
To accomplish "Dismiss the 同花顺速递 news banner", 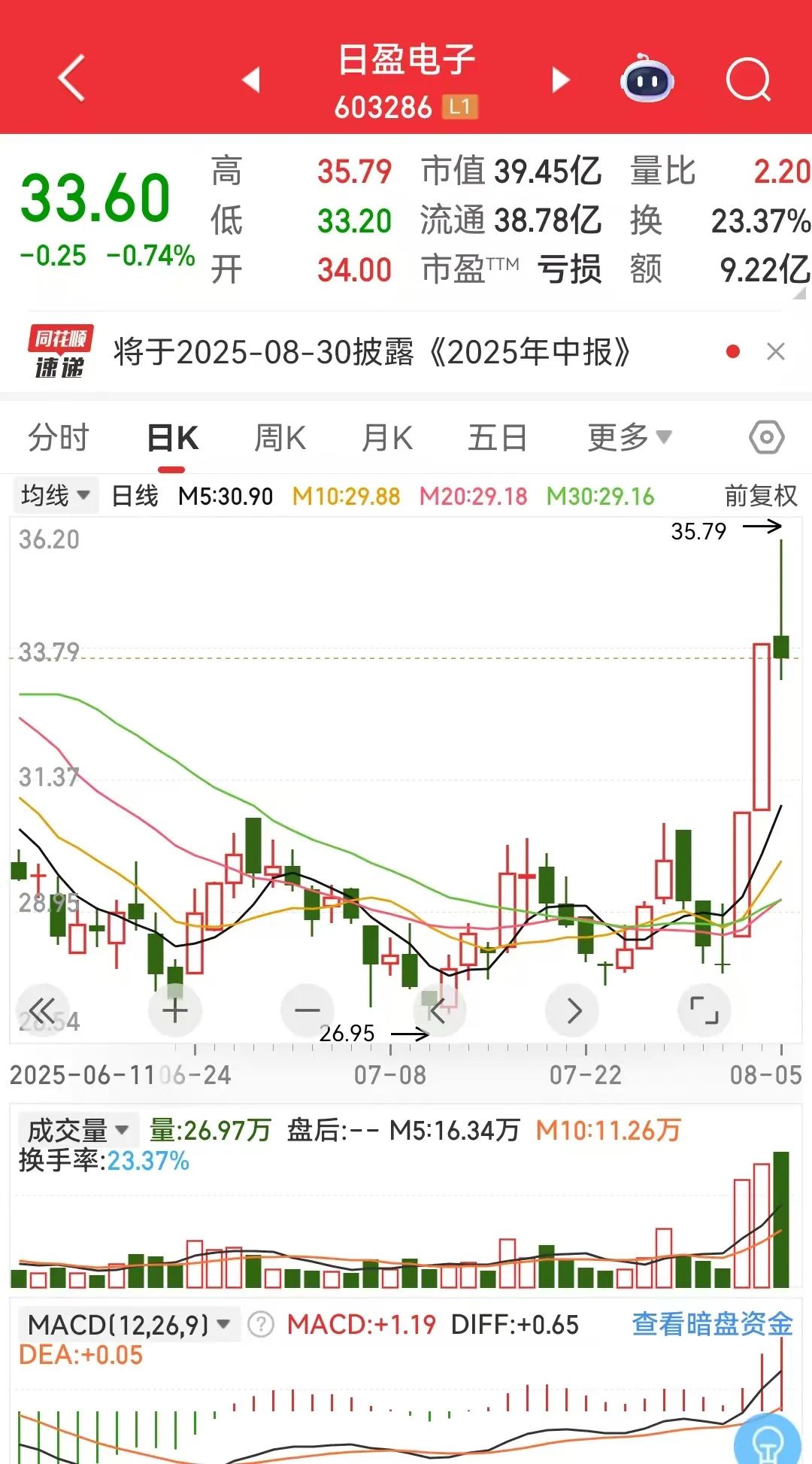I will (x=775, y=351).
